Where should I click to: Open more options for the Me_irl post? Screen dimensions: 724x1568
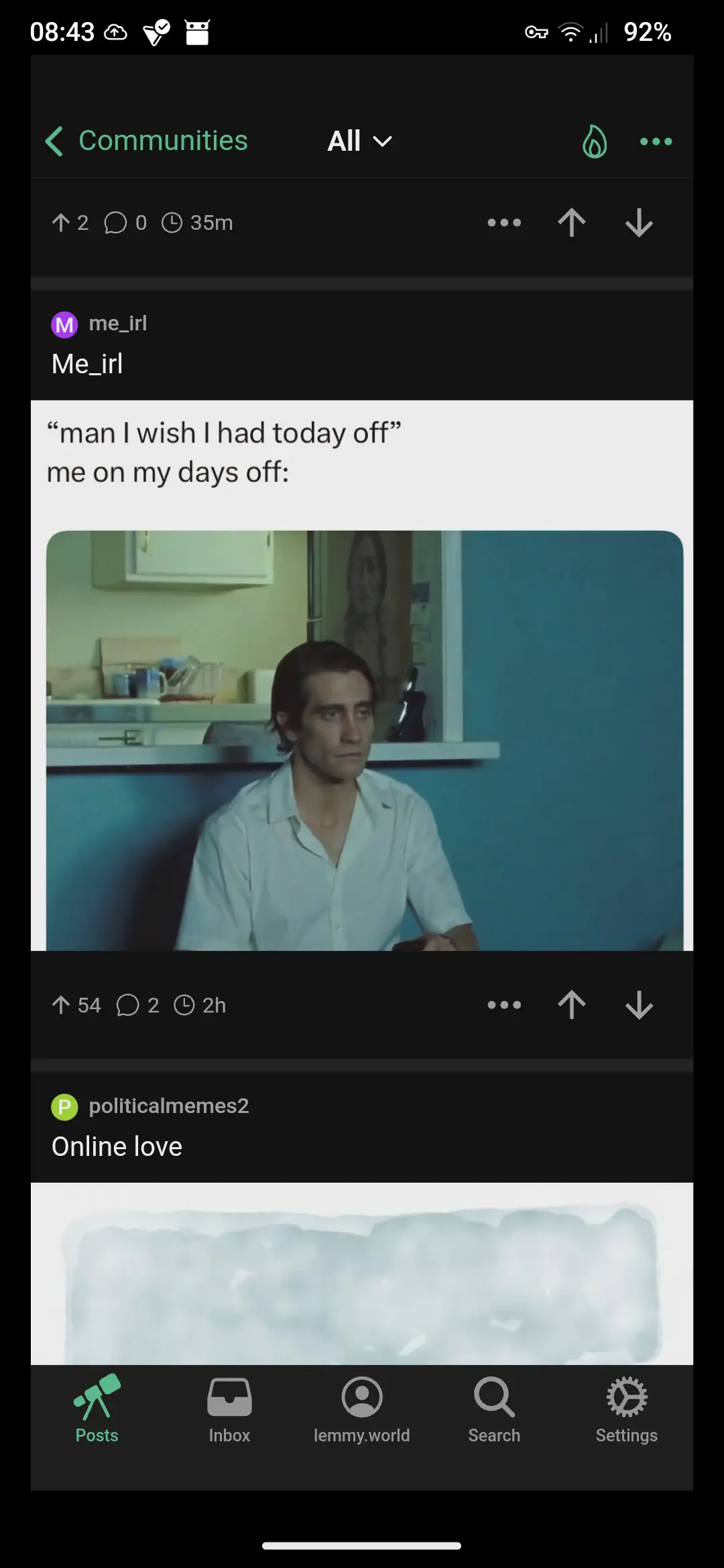(x=504, y=1005)
